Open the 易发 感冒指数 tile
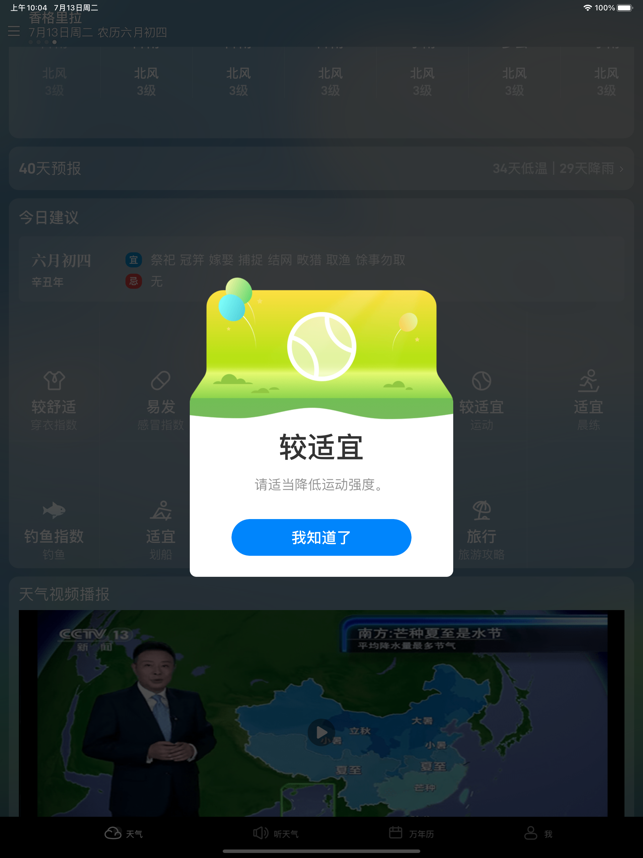 pos(160,400)
